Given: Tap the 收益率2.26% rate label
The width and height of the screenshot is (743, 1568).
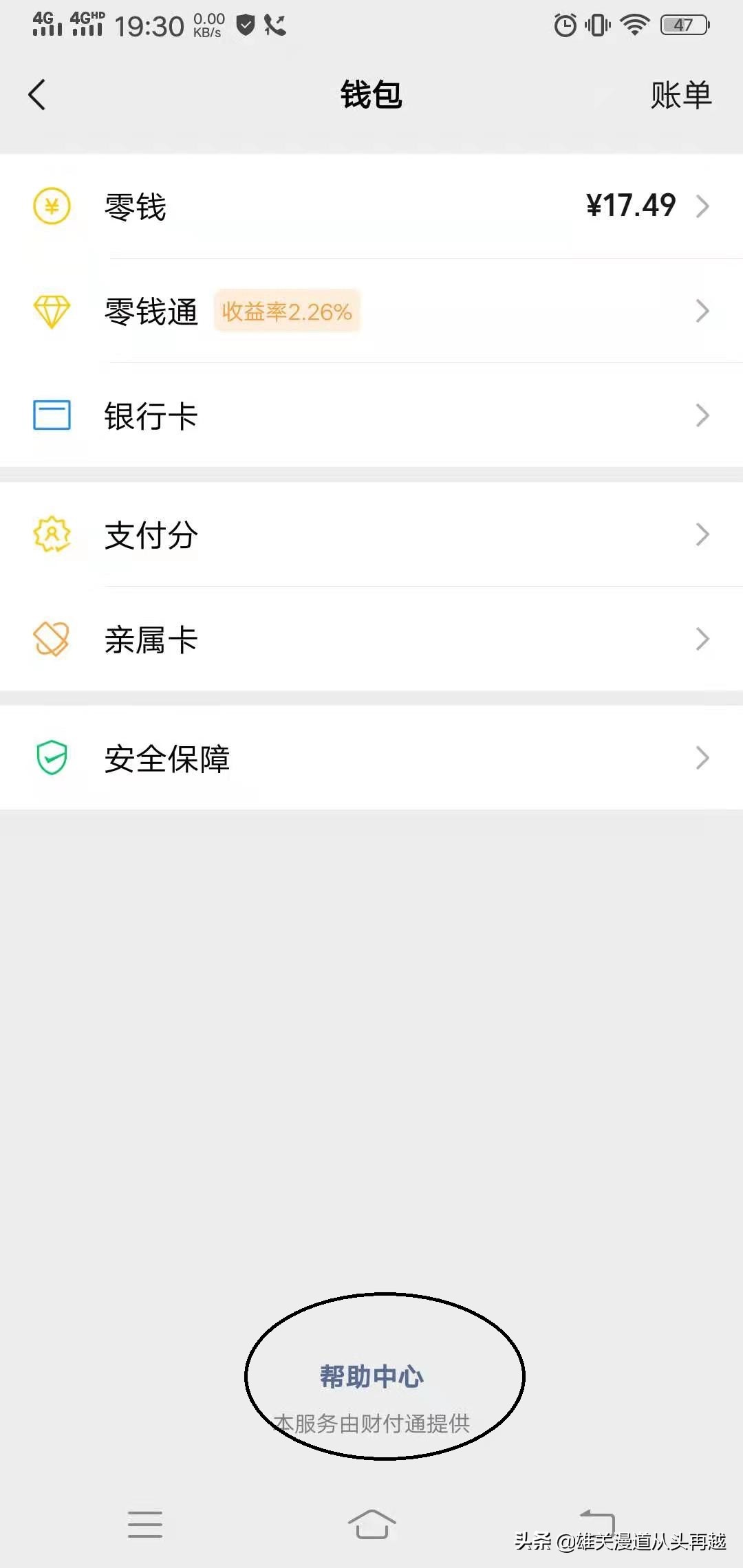Looking at the screenshot, I should (x=287, y=310).
